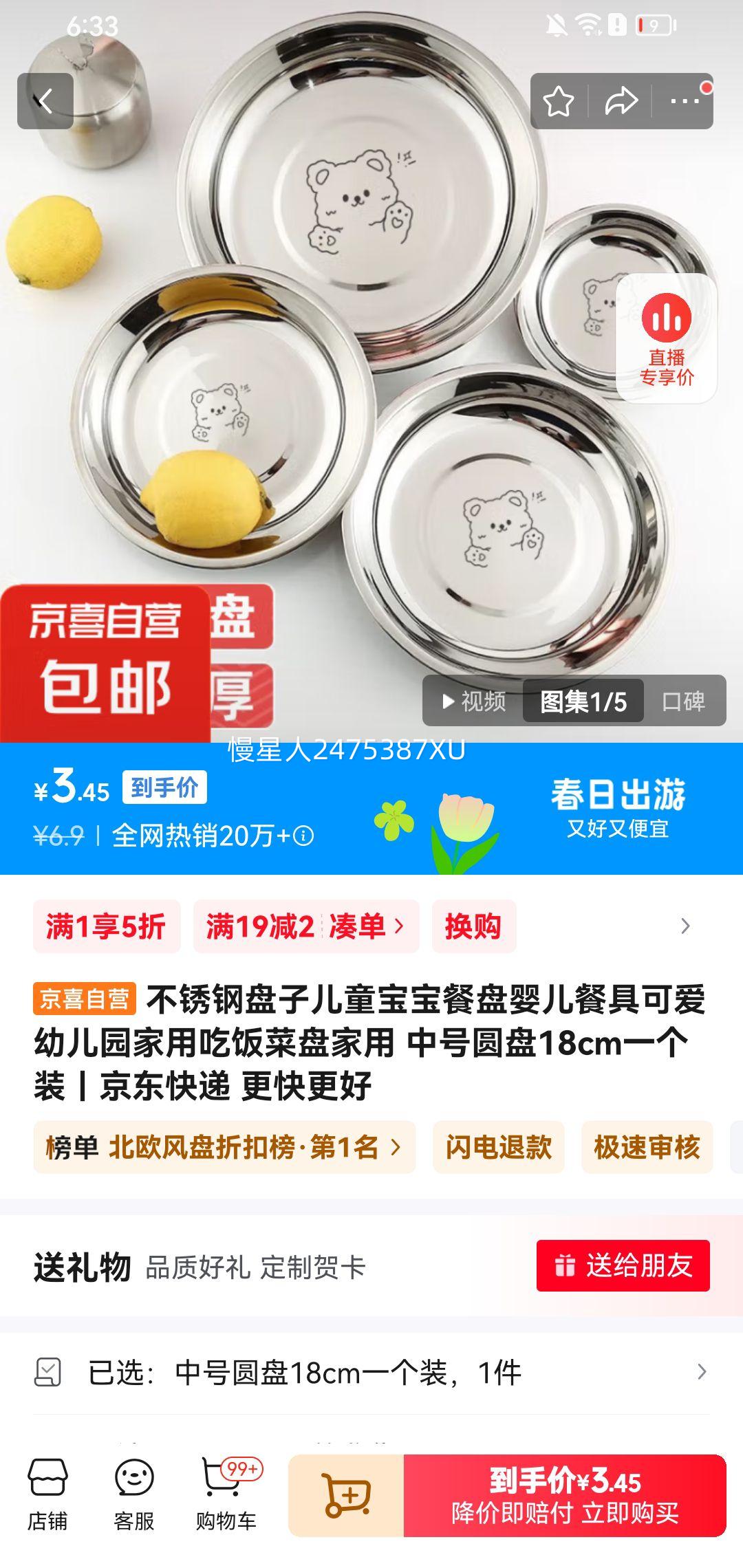The width and height of the screenshot is (743, 1568).
Task: Open the 已选 中号圆盘18cm specification row
Action: (x=371, y=1373)
